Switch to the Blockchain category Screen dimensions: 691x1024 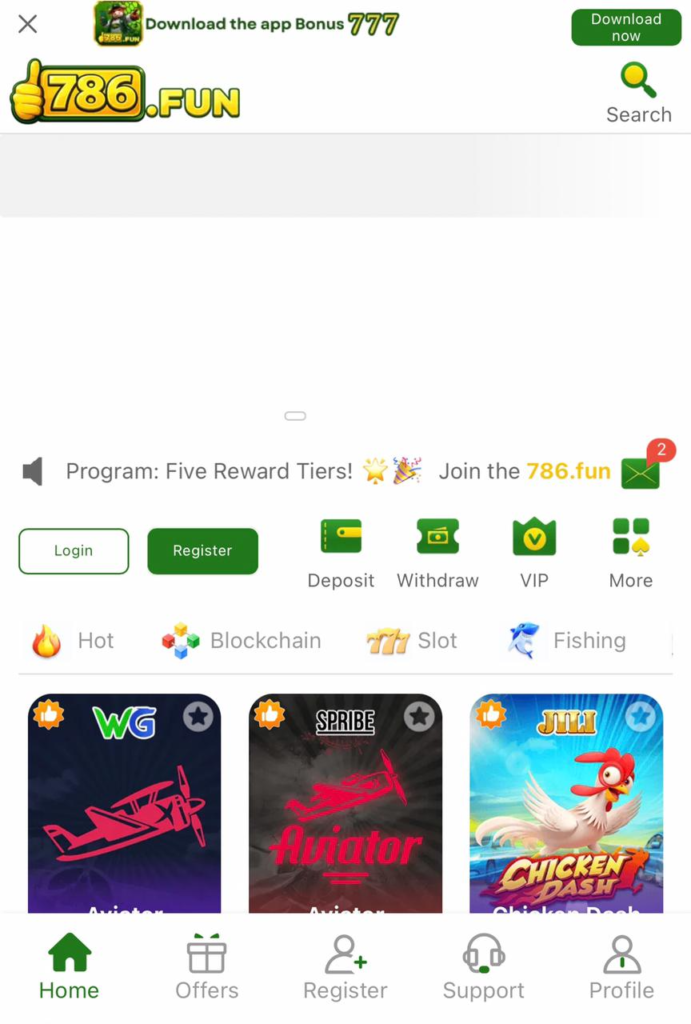(x=242, y=641)
